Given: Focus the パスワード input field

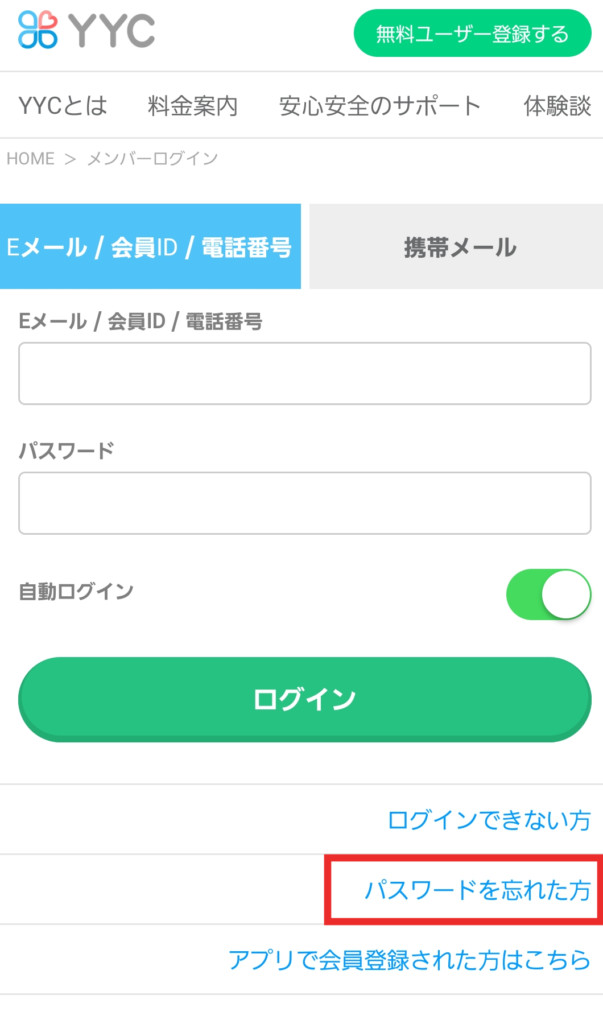Looking at the screenshot, I should 304,504.
